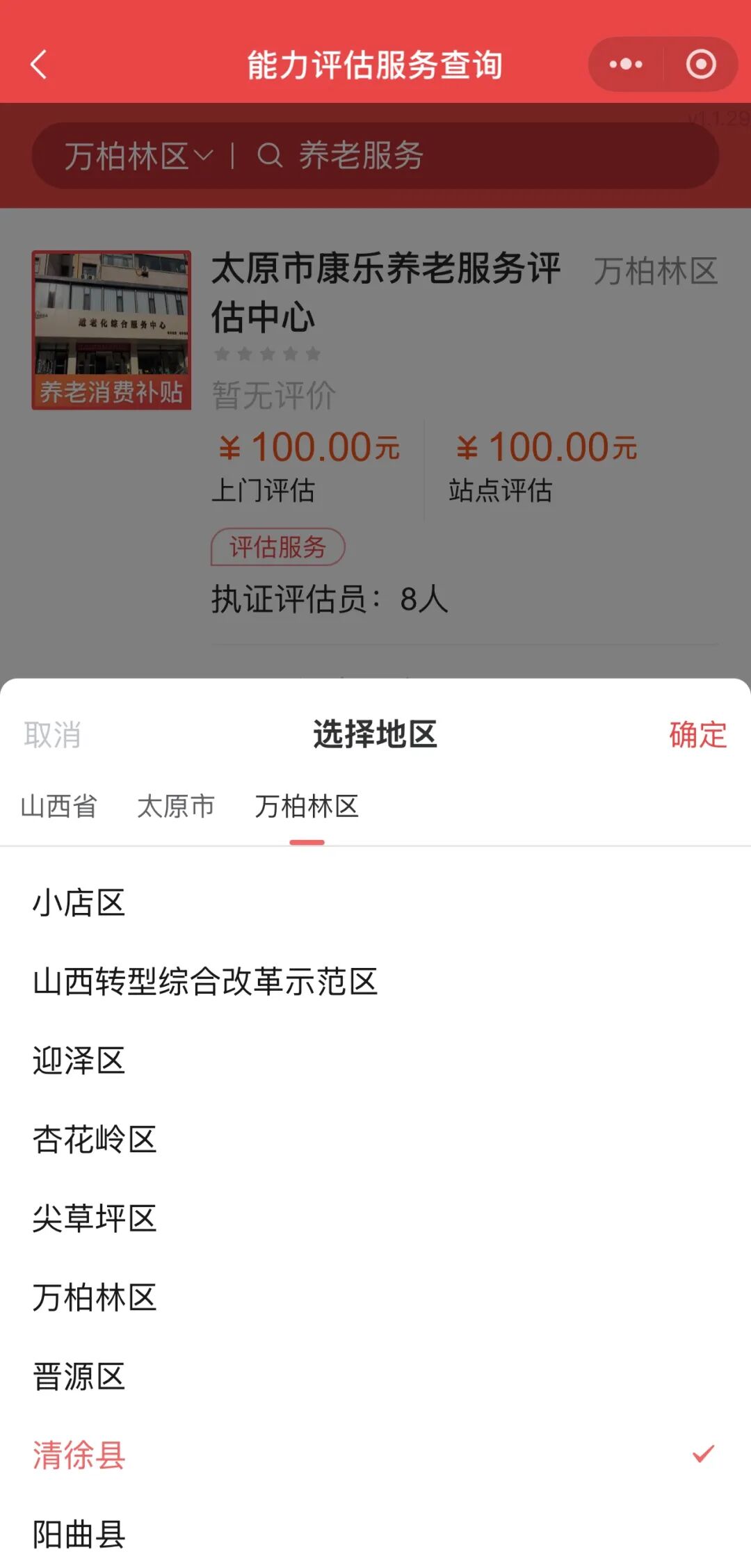Tap the red underline indicator below 万柏林区
This screenshot has width=751, height=1568.
[308, 841]
